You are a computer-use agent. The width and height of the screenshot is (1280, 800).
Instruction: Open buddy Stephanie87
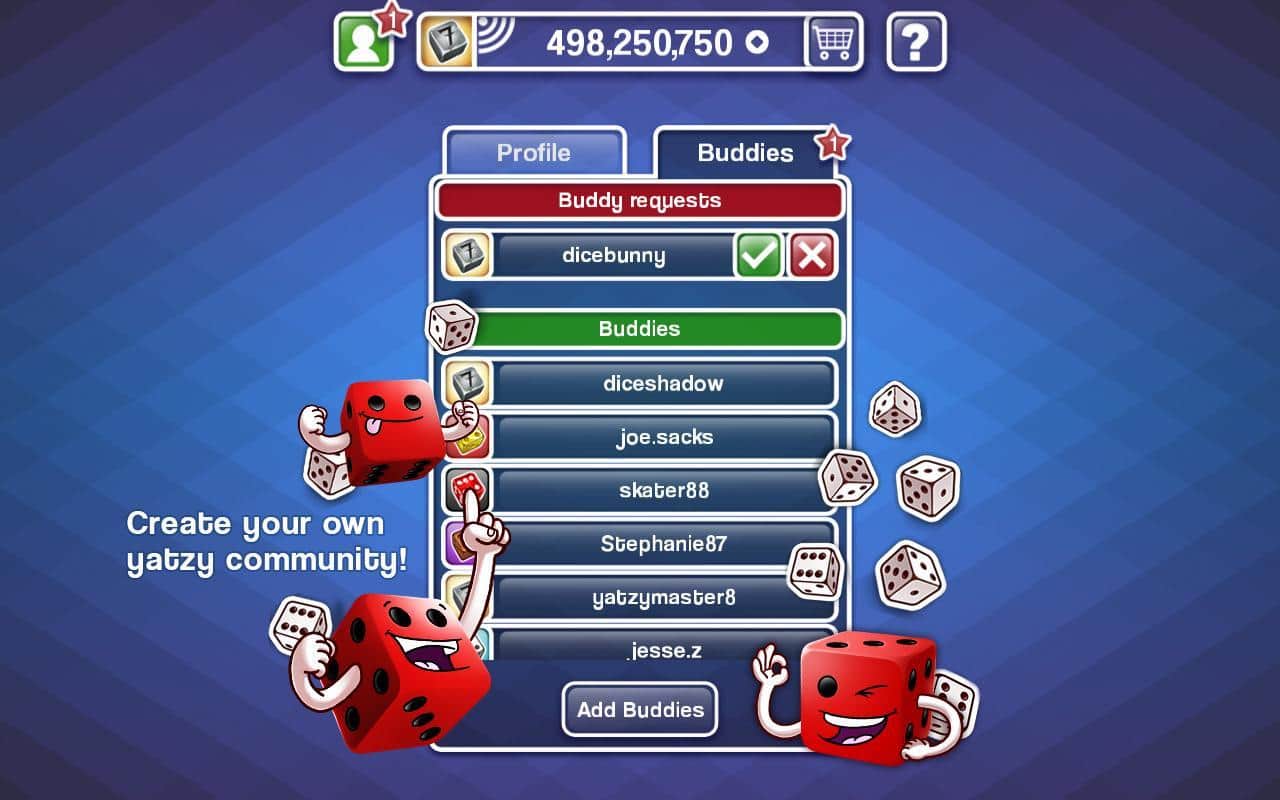[x=664, y=544]
